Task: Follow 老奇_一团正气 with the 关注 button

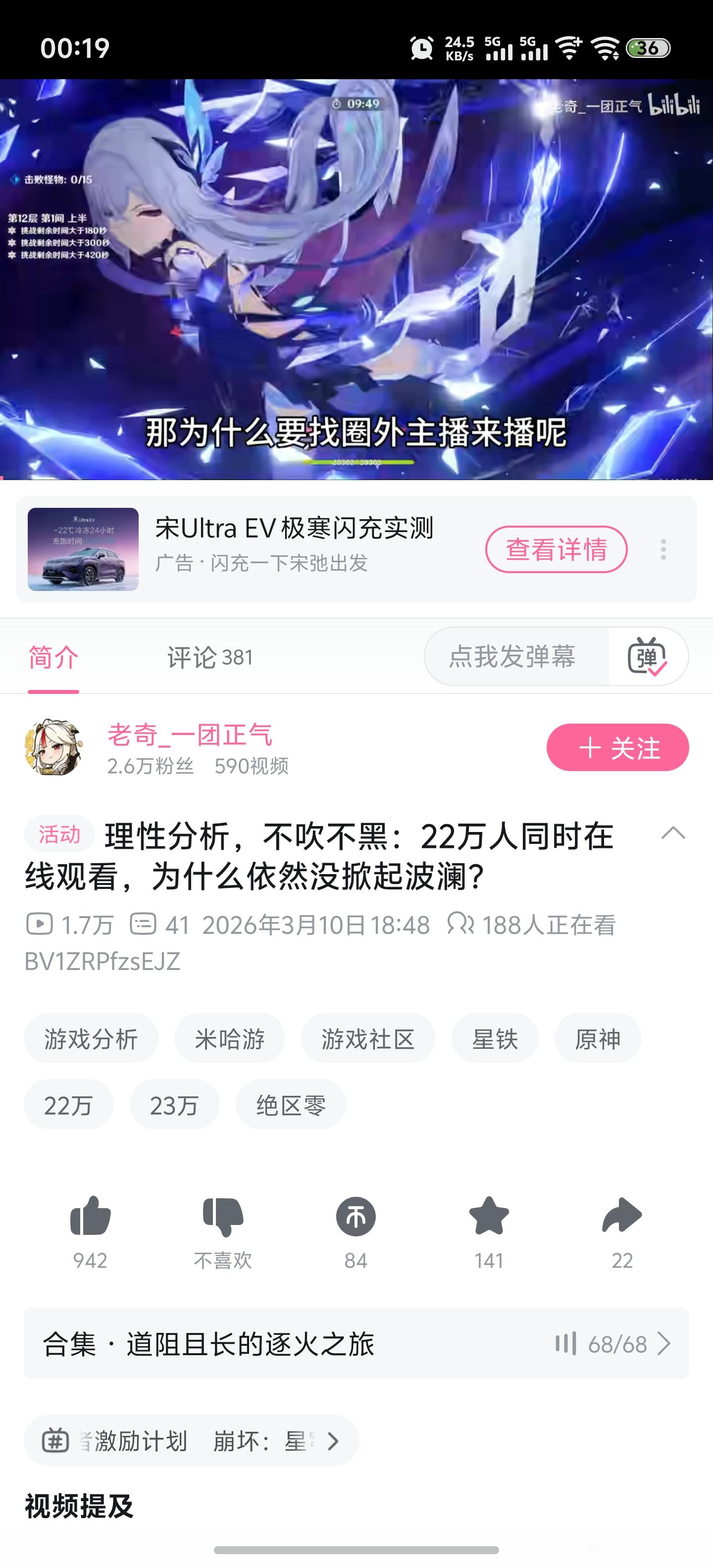Action: (x=617, y=747)
